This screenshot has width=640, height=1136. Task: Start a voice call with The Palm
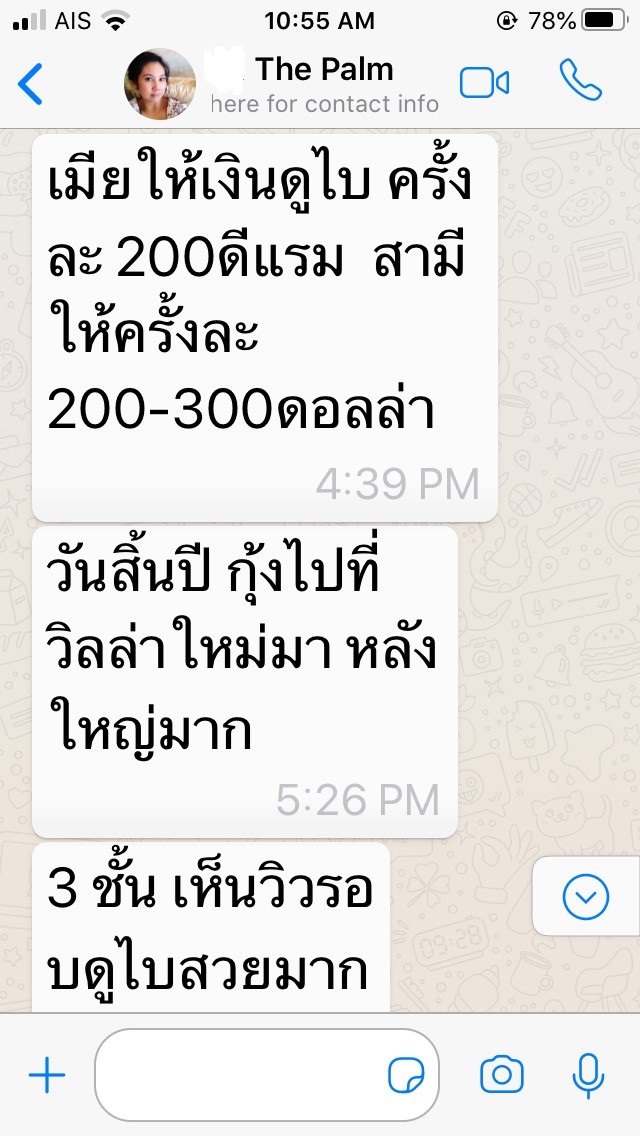point(580,81)
